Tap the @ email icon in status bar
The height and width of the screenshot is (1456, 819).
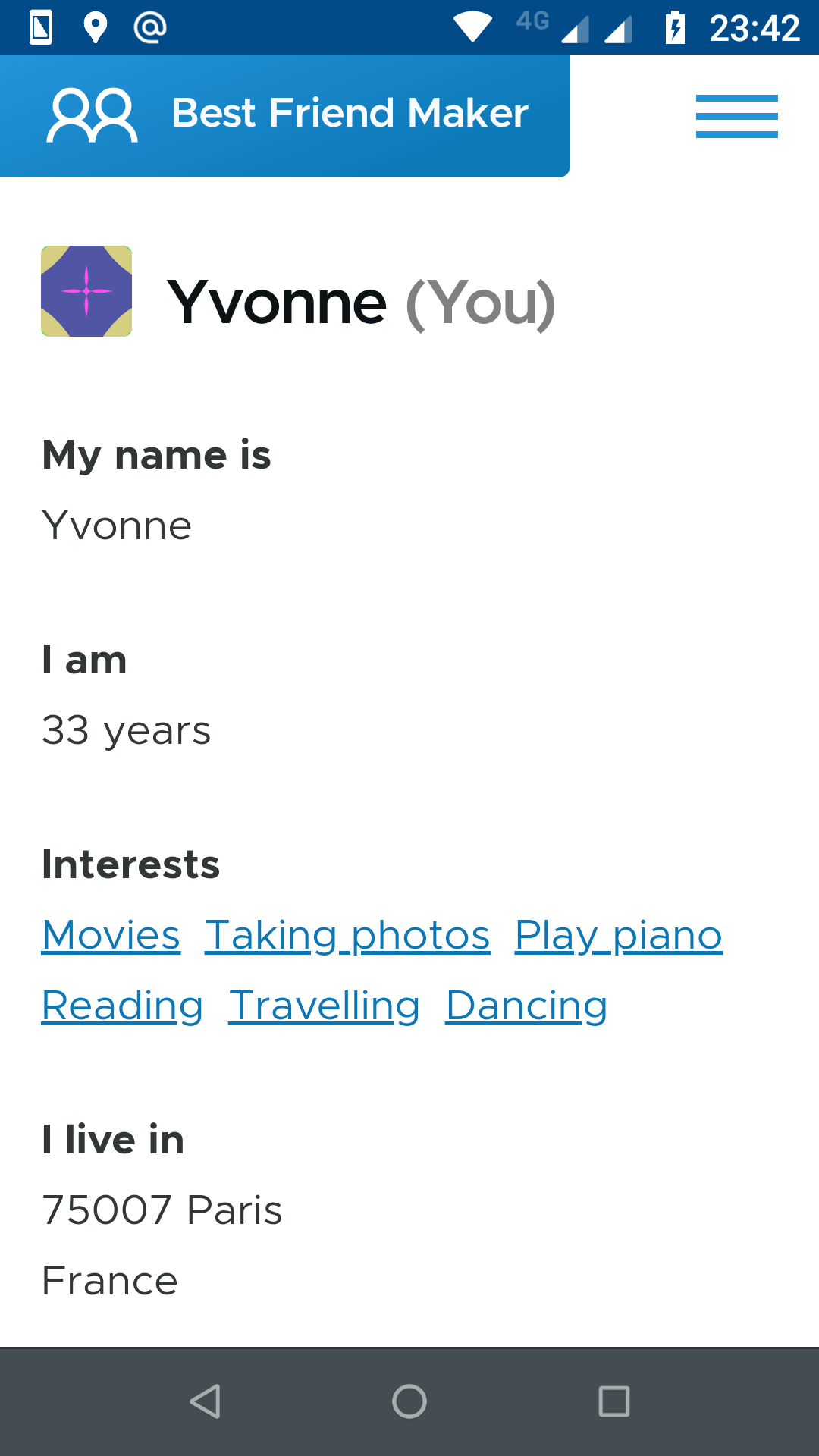click(x=150, y=27)
